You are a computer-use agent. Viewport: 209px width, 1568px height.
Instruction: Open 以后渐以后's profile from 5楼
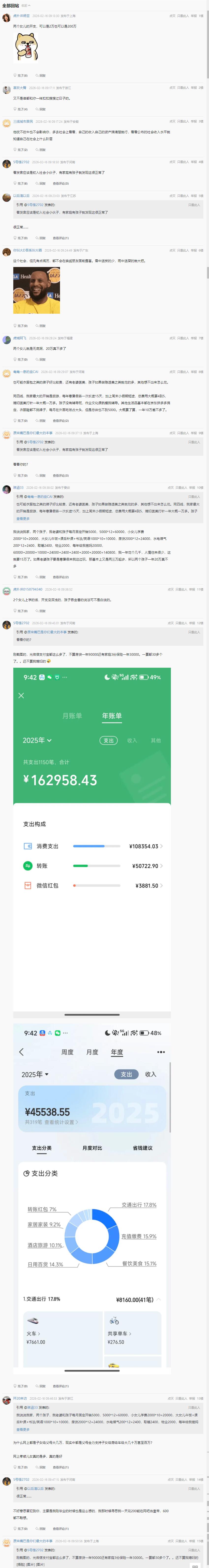coord(21,196)
